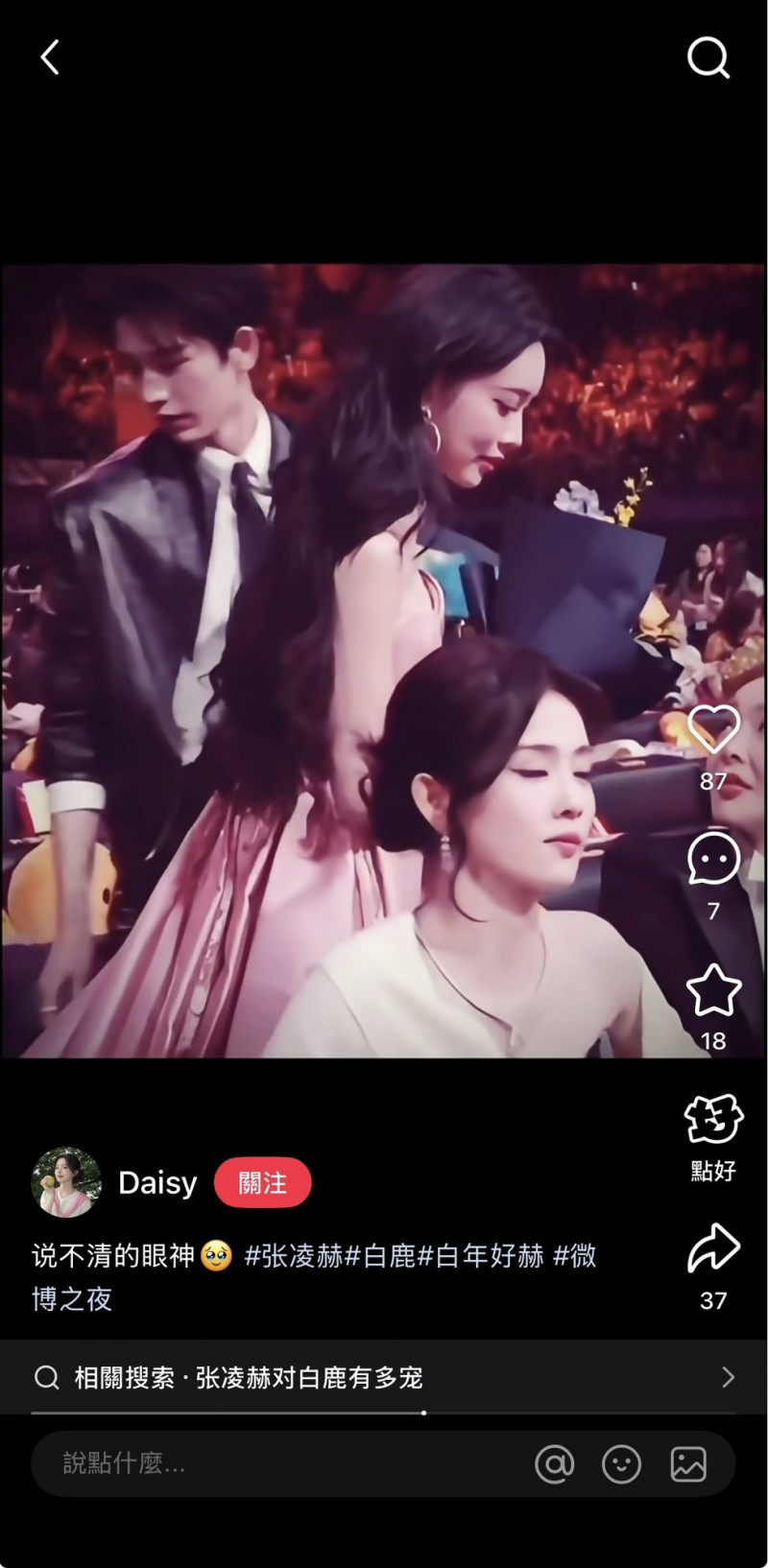Attach a picture to the comment

coord(688,1464)
